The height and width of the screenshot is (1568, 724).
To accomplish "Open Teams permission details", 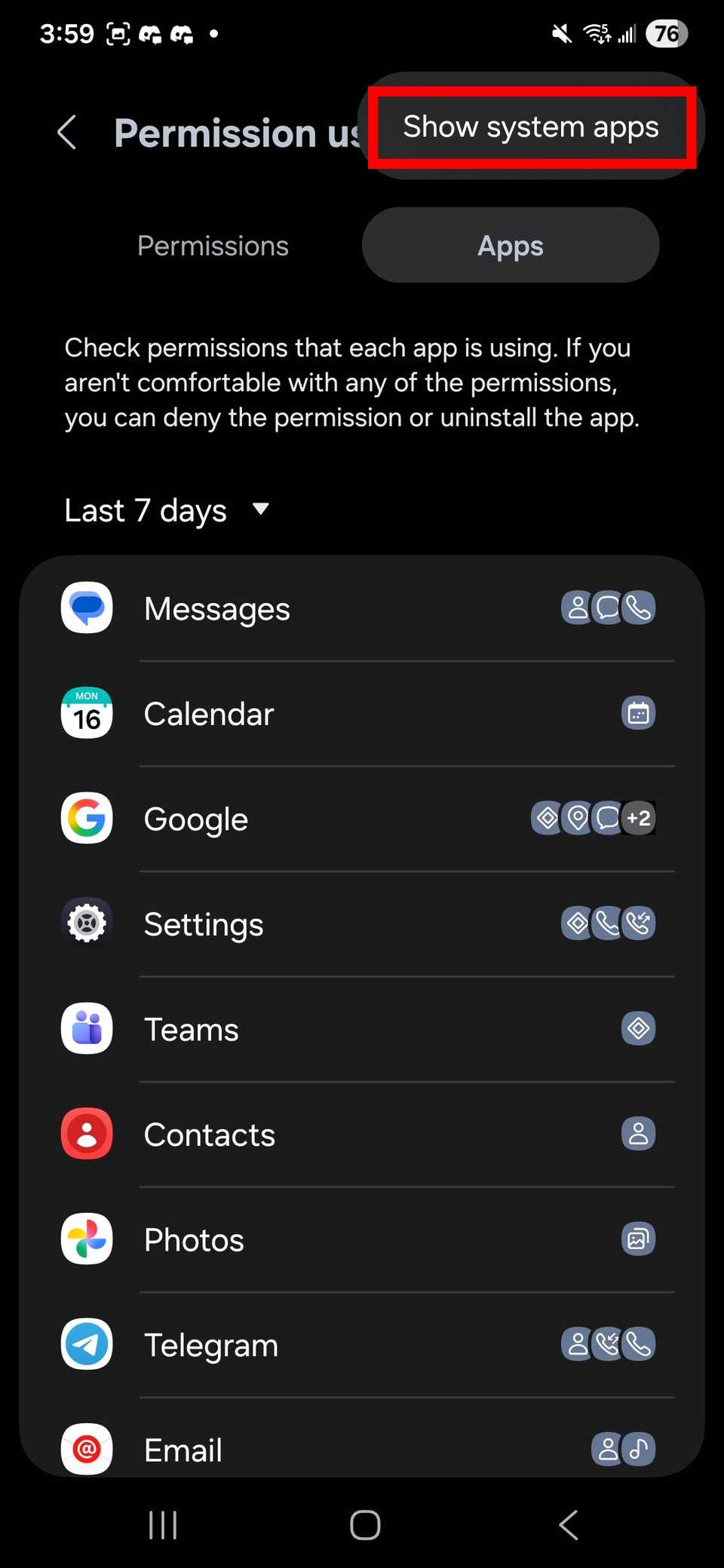I will point(362,1029).
